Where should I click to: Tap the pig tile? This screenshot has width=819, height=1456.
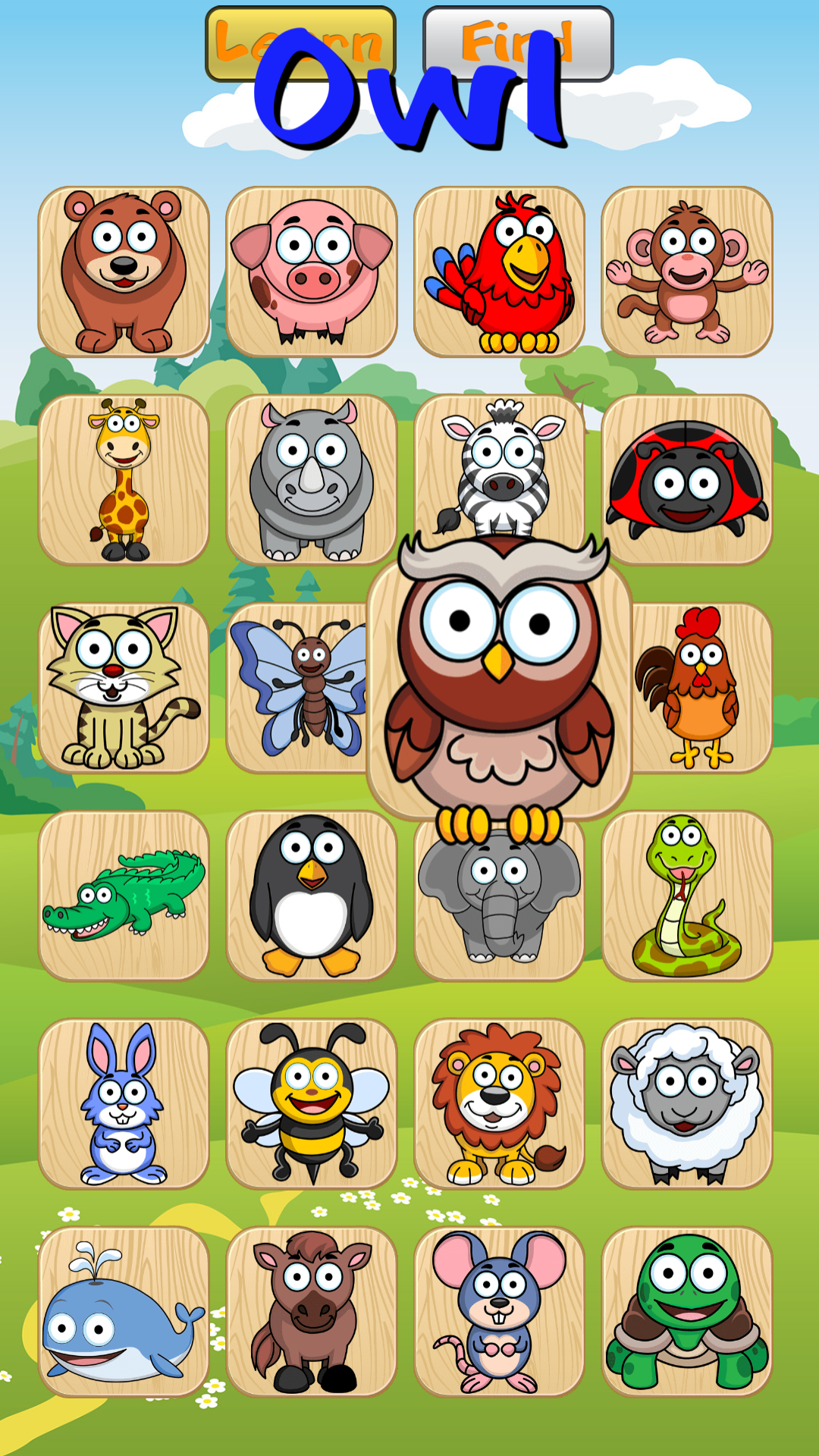[311, 269]
